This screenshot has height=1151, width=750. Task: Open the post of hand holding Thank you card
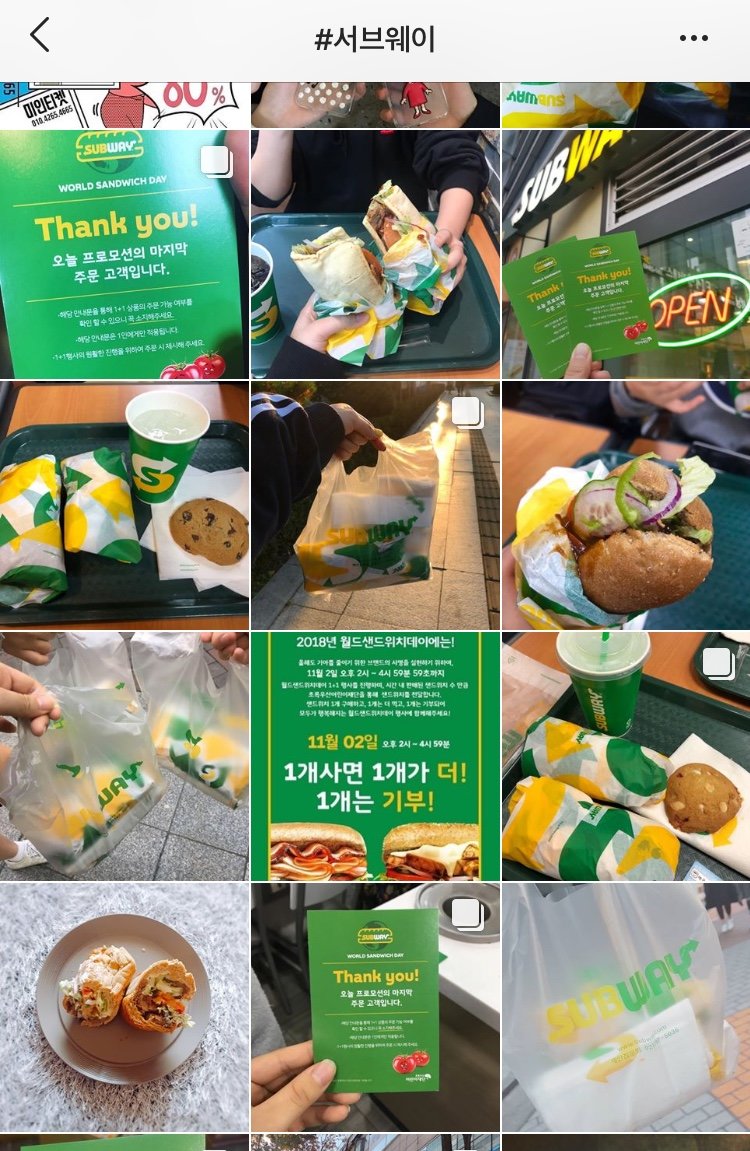pos(375,1007)
